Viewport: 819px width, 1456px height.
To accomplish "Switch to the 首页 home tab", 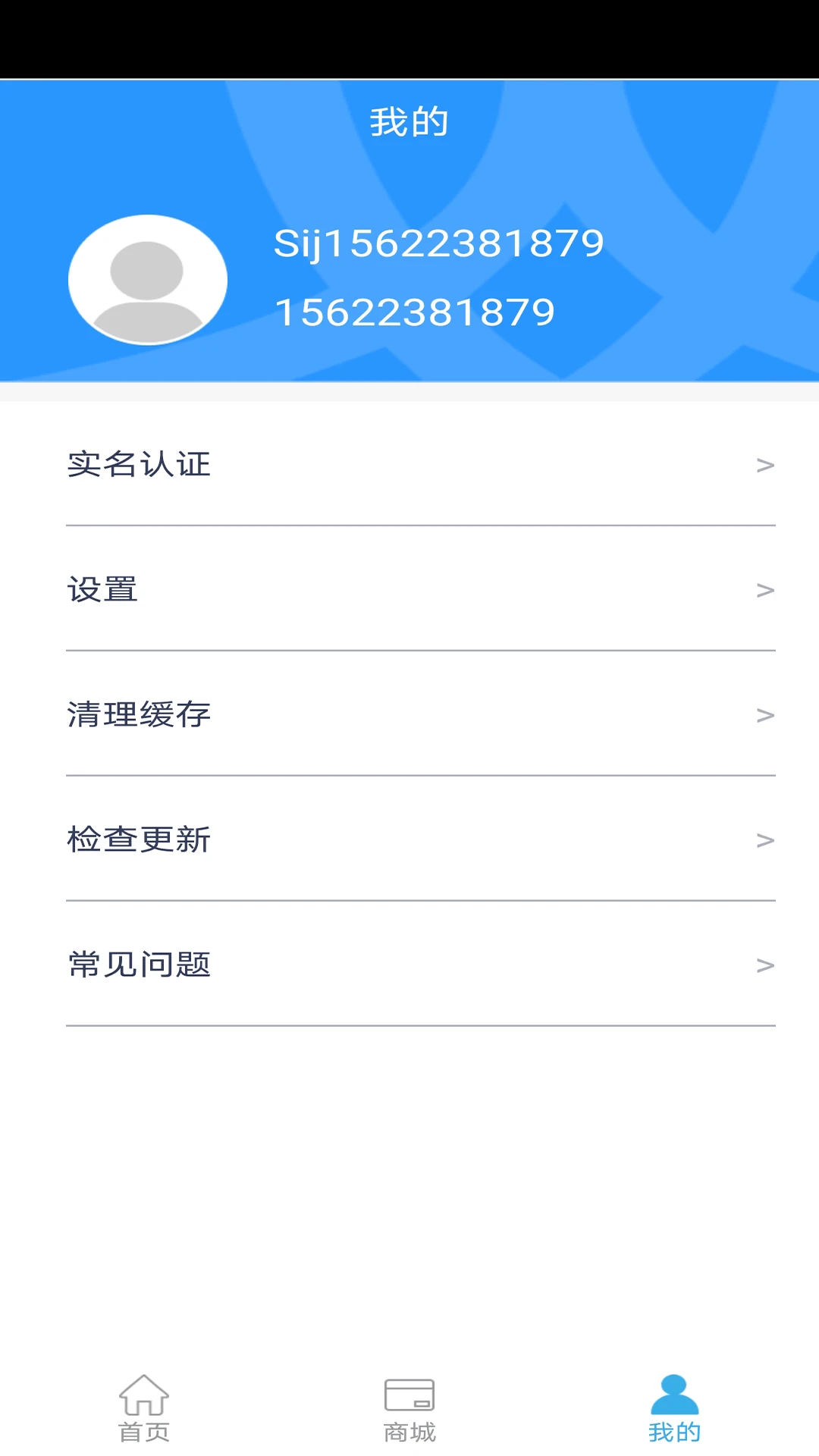I will 144,1409.
